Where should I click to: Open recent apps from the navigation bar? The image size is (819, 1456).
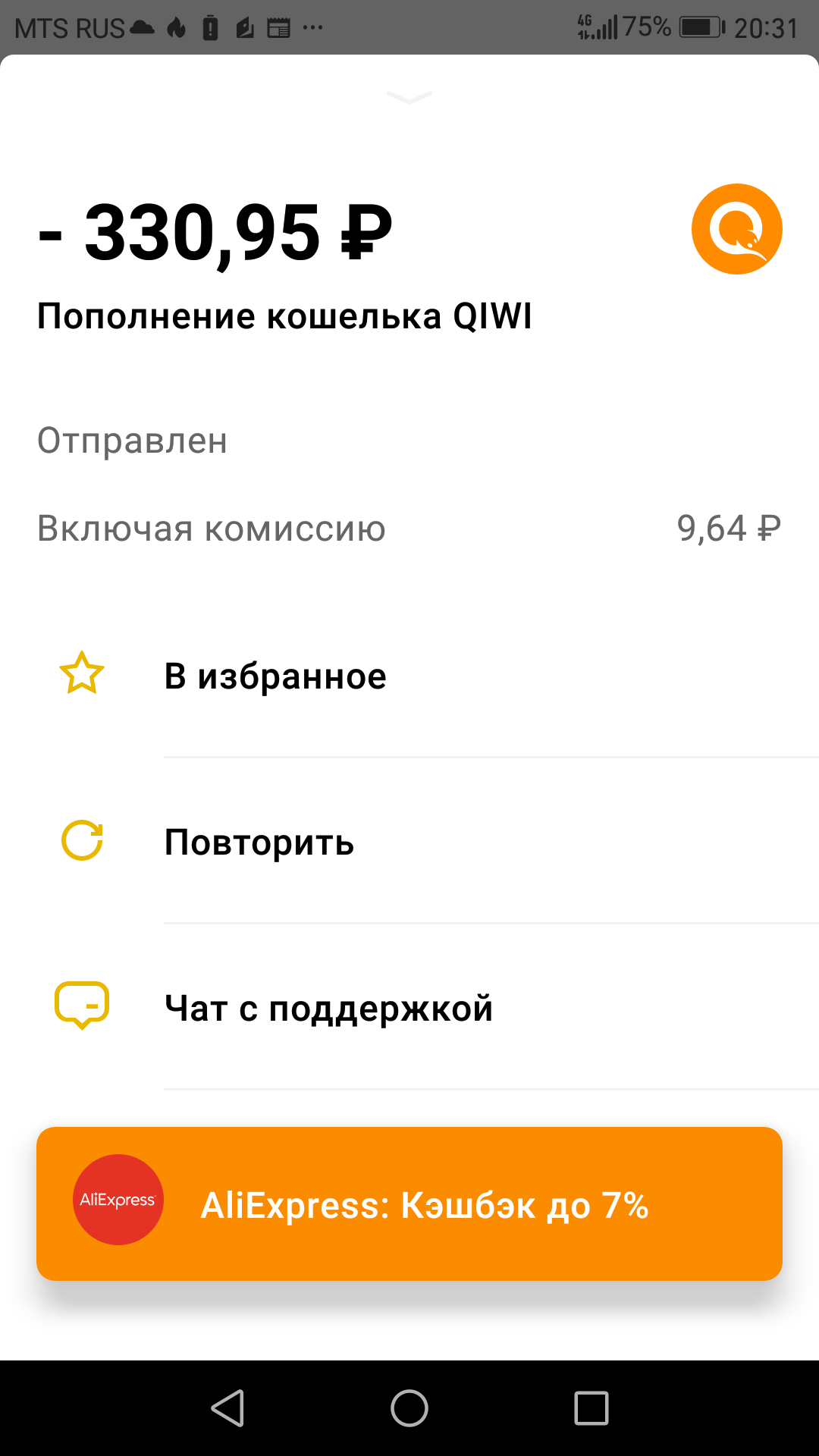pyautogui.click(x=591, y=1408)
